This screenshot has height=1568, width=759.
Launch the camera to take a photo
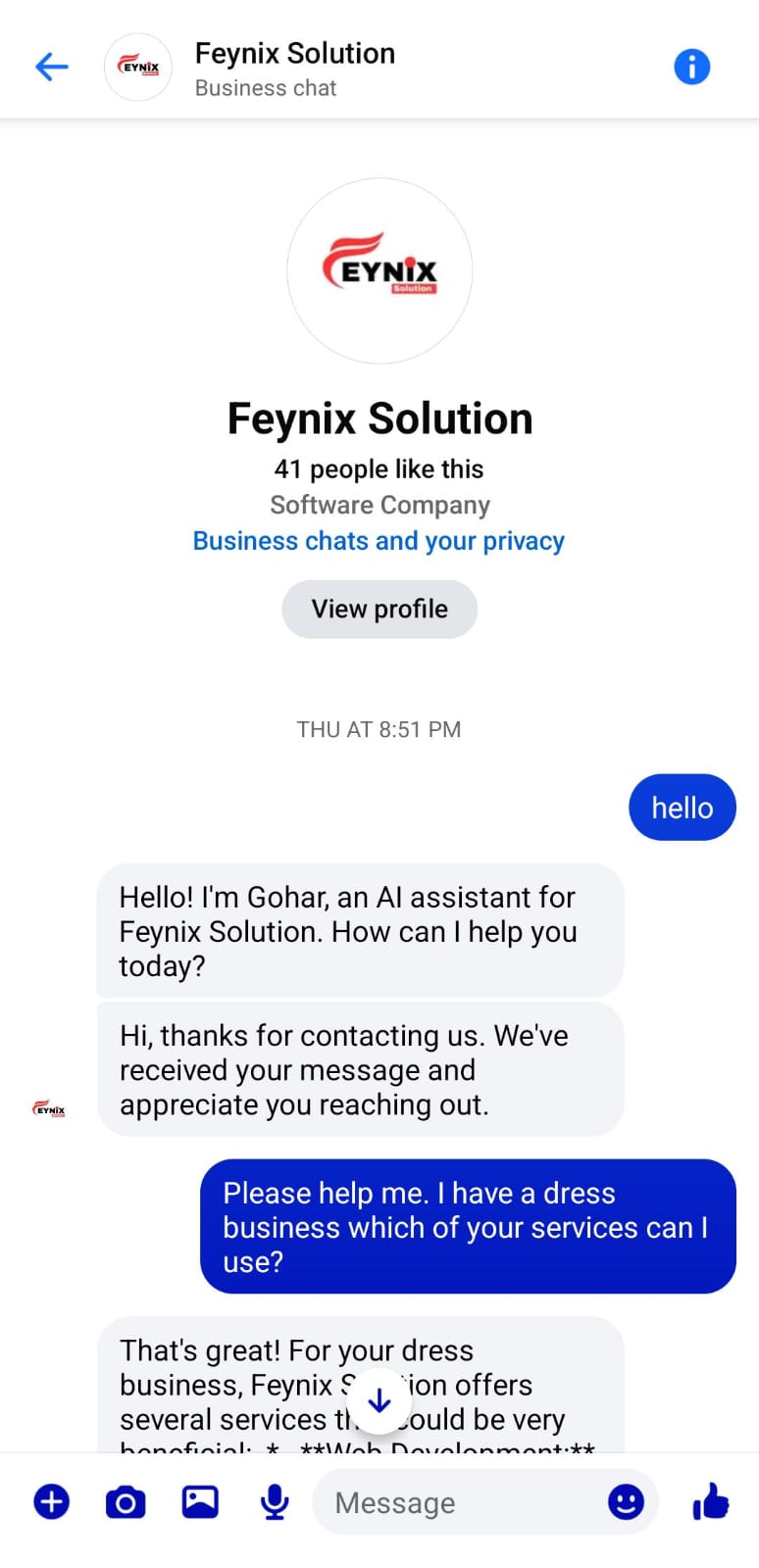click(126, 1501)
